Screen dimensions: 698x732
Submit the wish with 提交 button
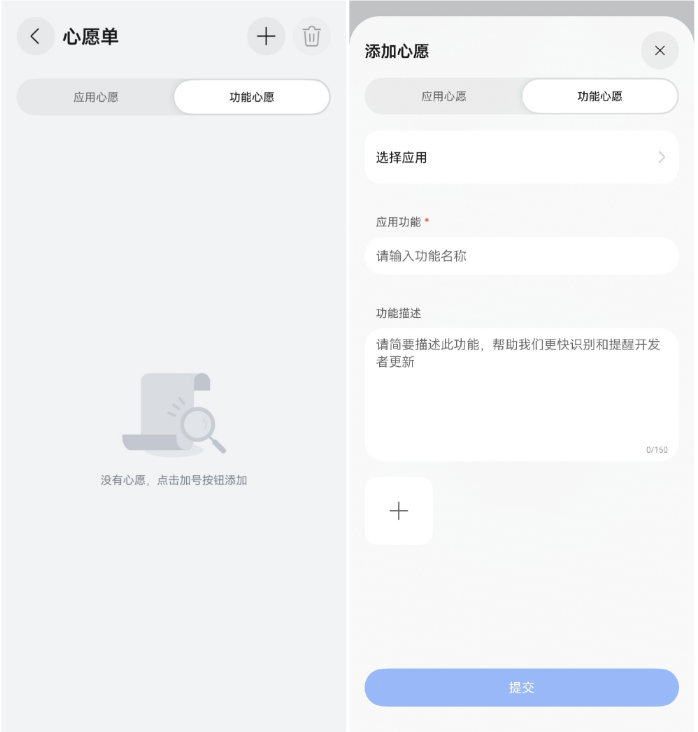[x=521, y=688]
